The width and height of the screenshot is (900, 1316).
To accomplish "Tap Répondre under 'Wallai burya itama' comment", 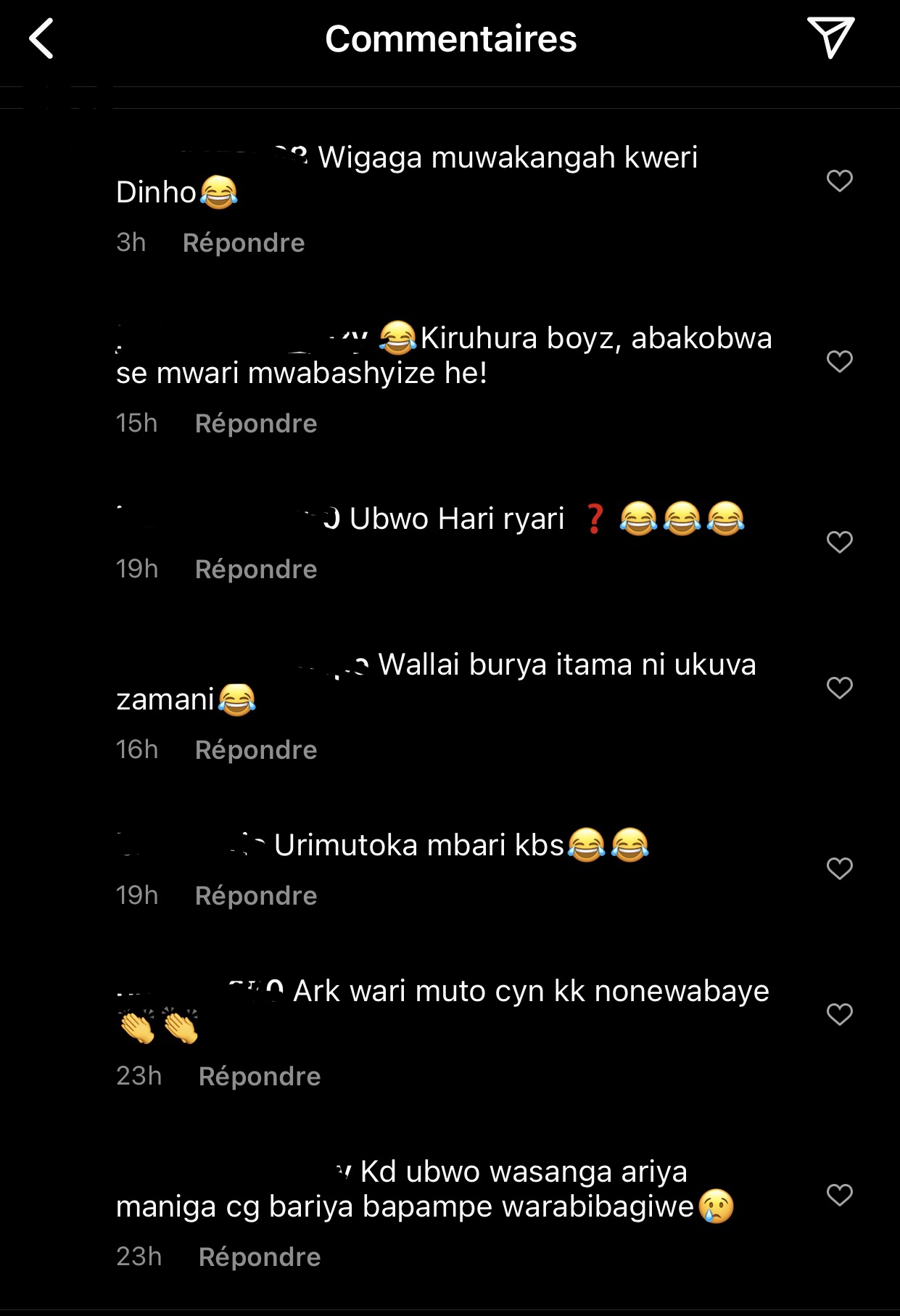I will 256,750.
